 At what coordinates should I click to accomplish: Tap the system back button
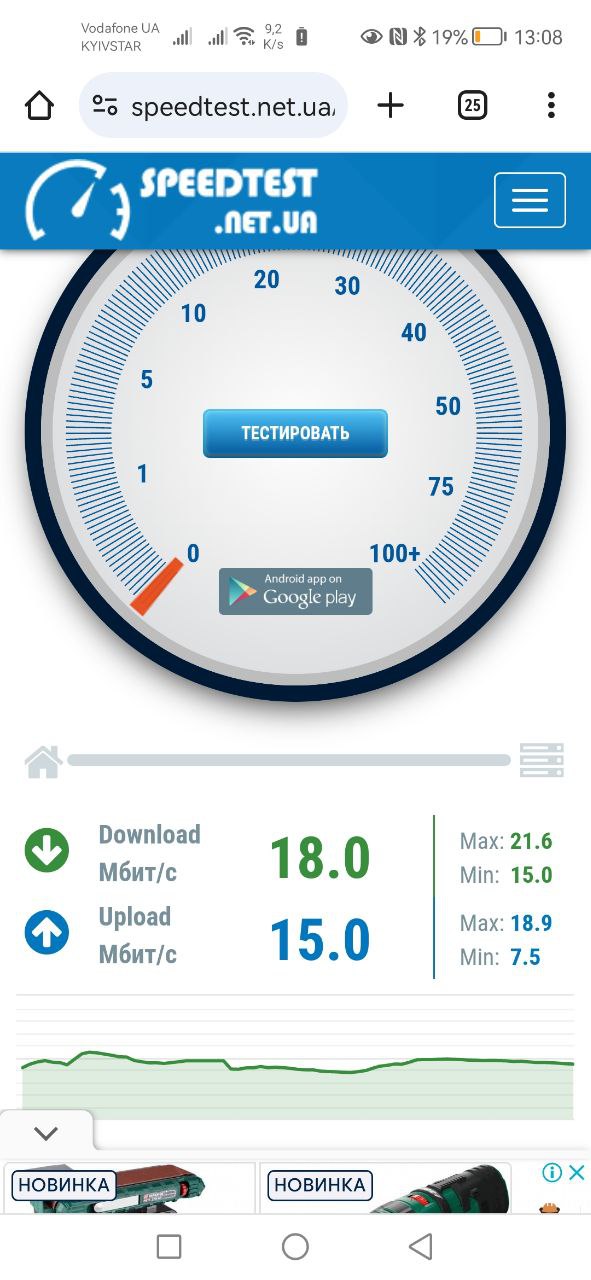point(421,1246)
